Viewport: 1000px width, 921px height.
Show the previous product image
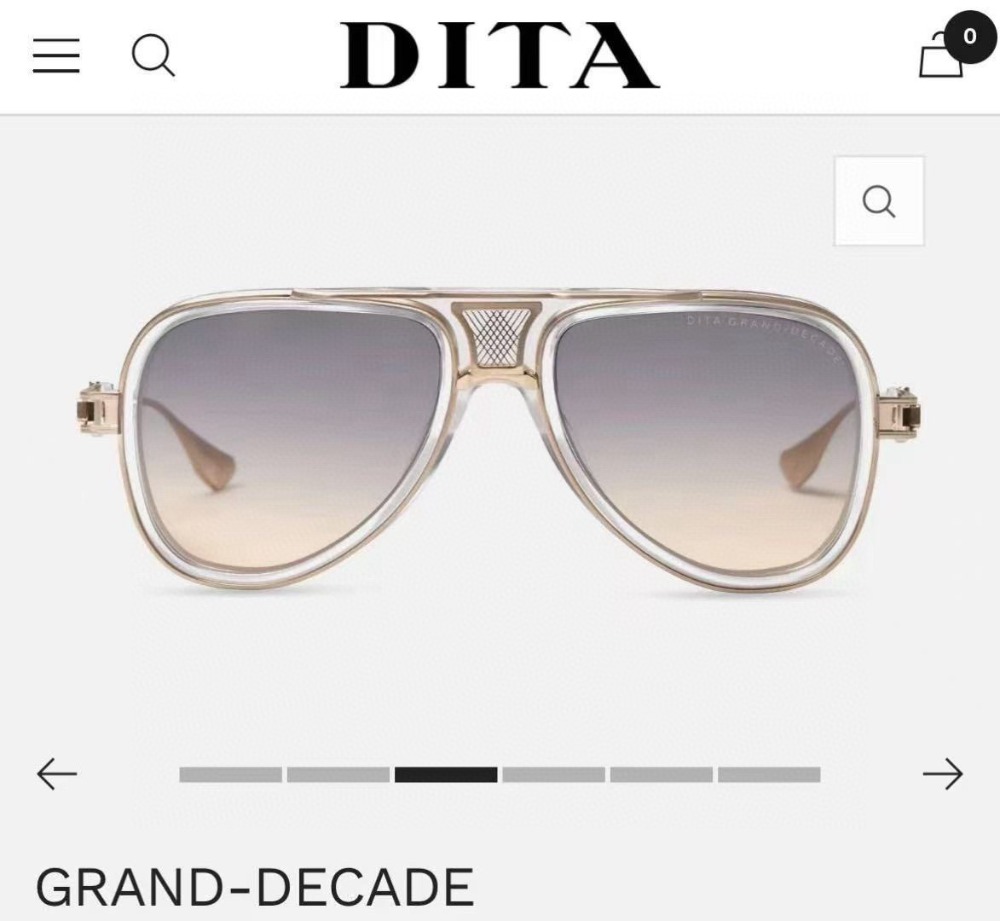tap(57, 773)
